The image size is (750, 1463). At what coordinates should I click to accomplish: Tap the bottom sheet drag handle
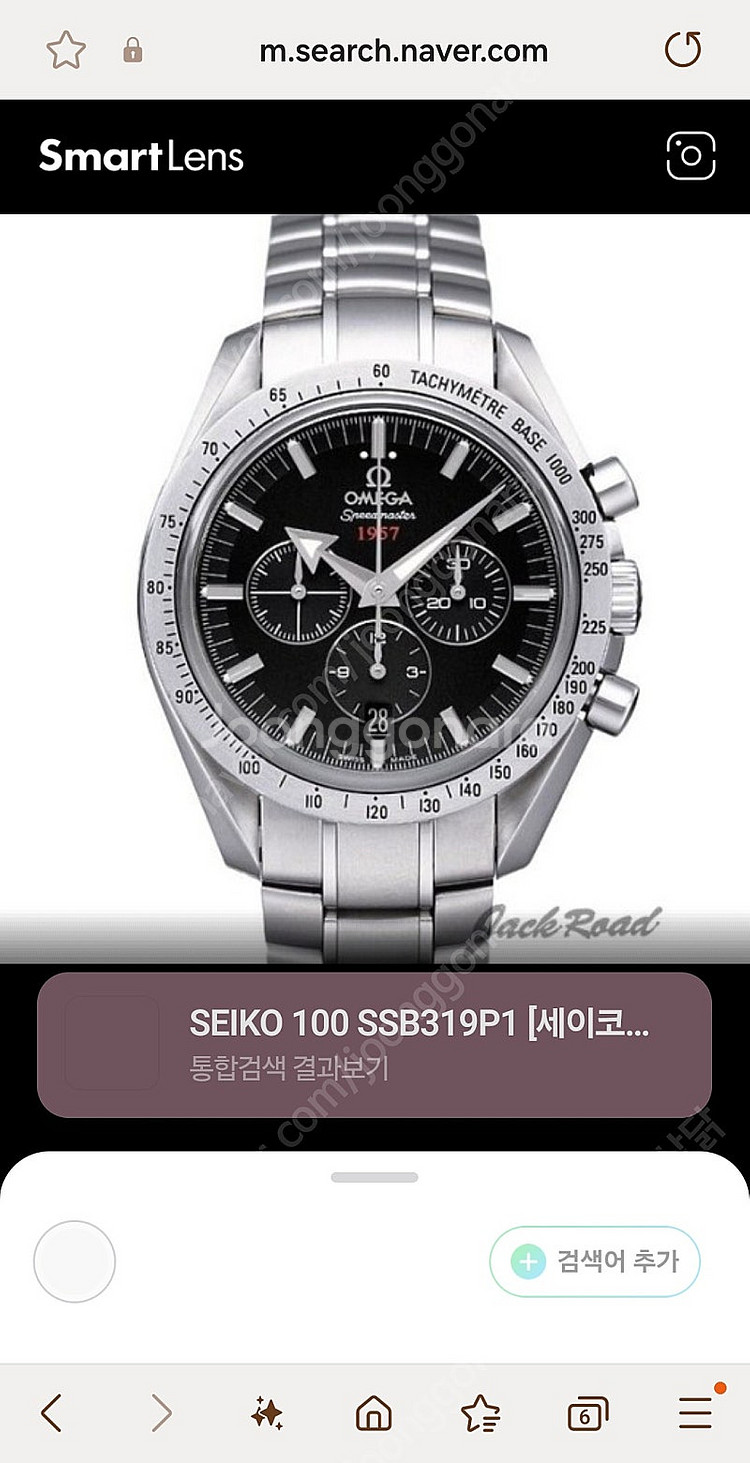pyautogui.click(x=374, y=1177)
